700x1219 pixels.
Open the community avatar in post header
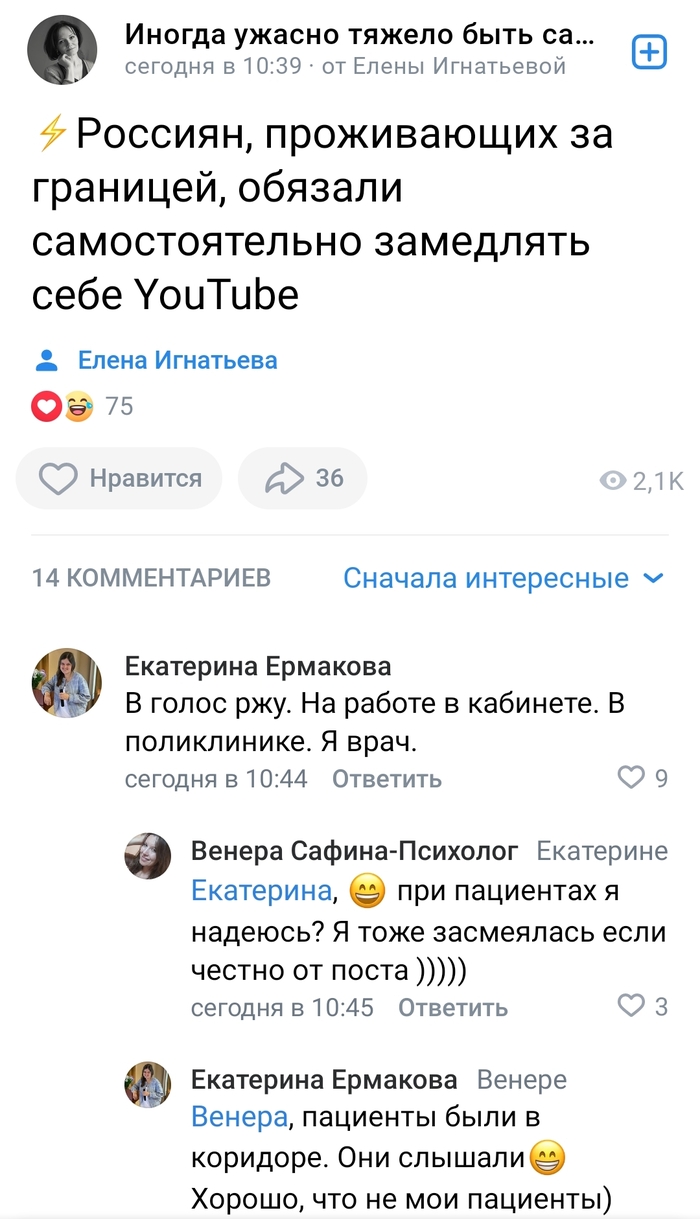[62, 52]
